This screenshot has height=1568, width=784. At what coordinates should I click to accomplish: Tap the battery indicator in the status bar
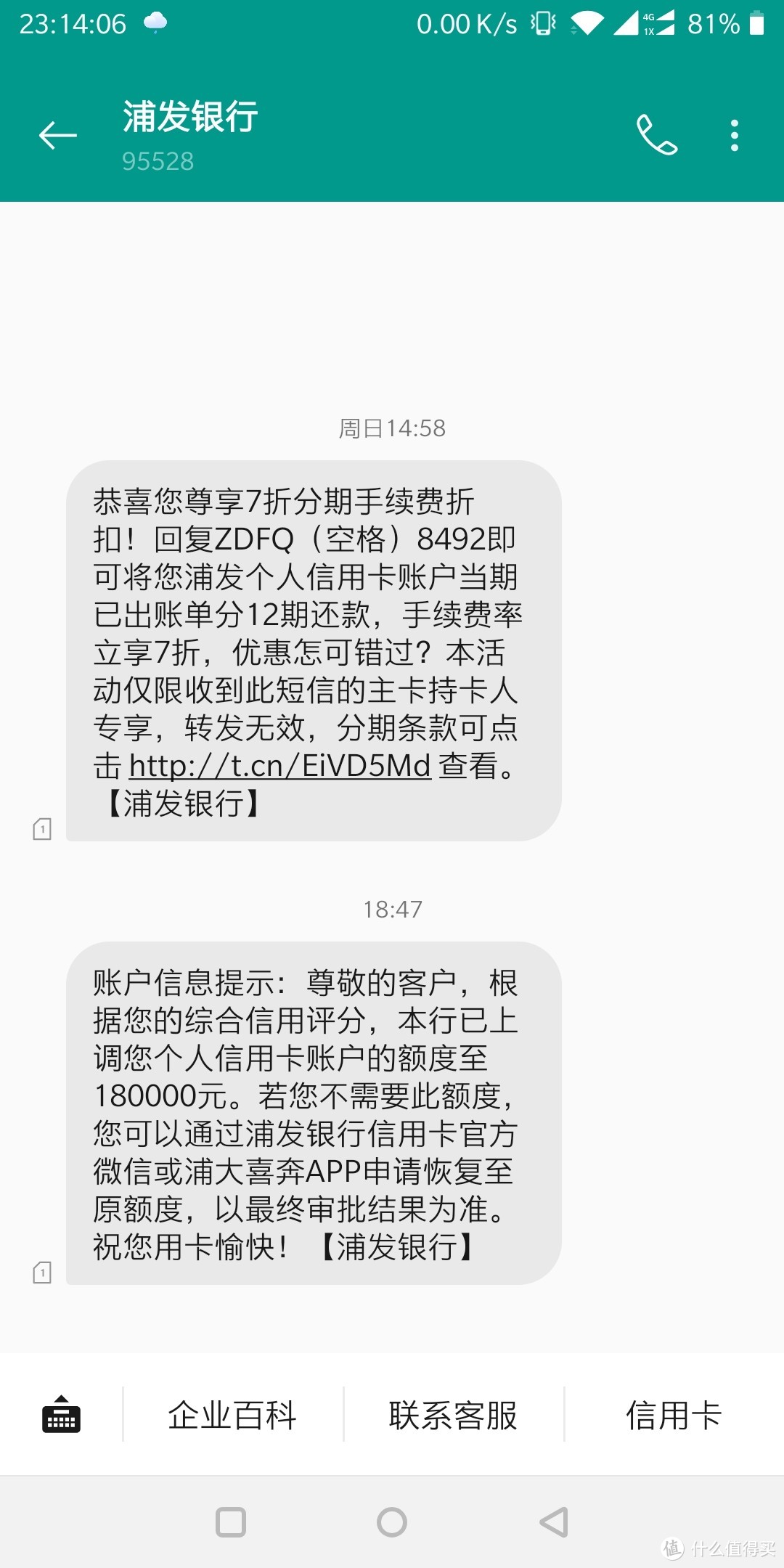(756, 23)
